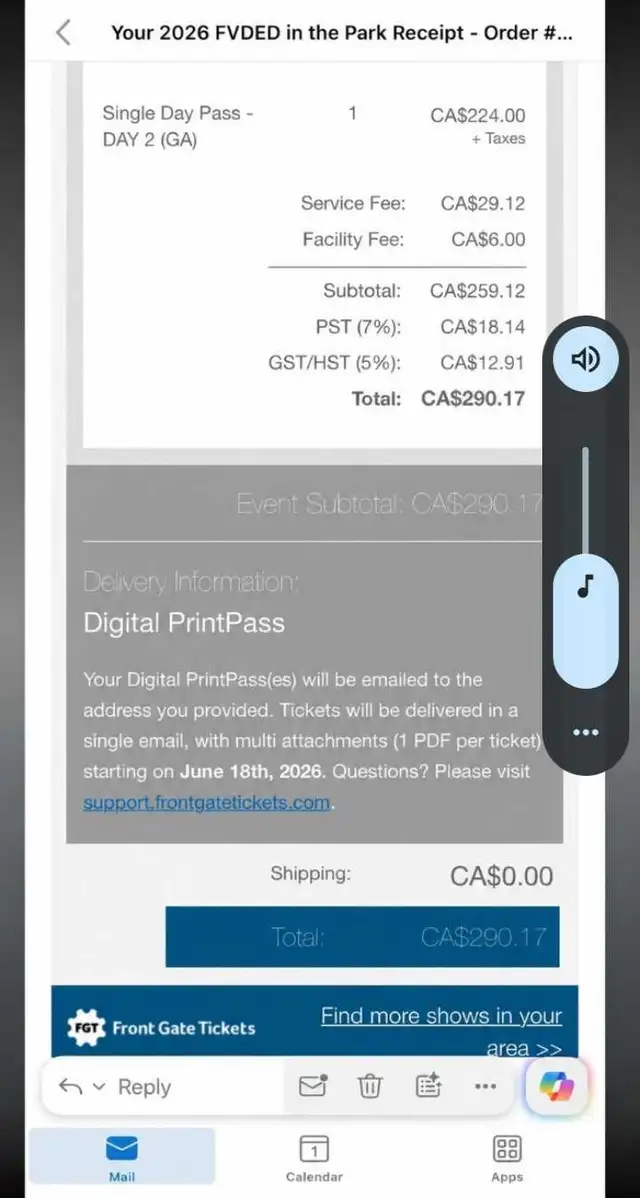
Task: Open more volume settings dots
Action: (585, 732)
